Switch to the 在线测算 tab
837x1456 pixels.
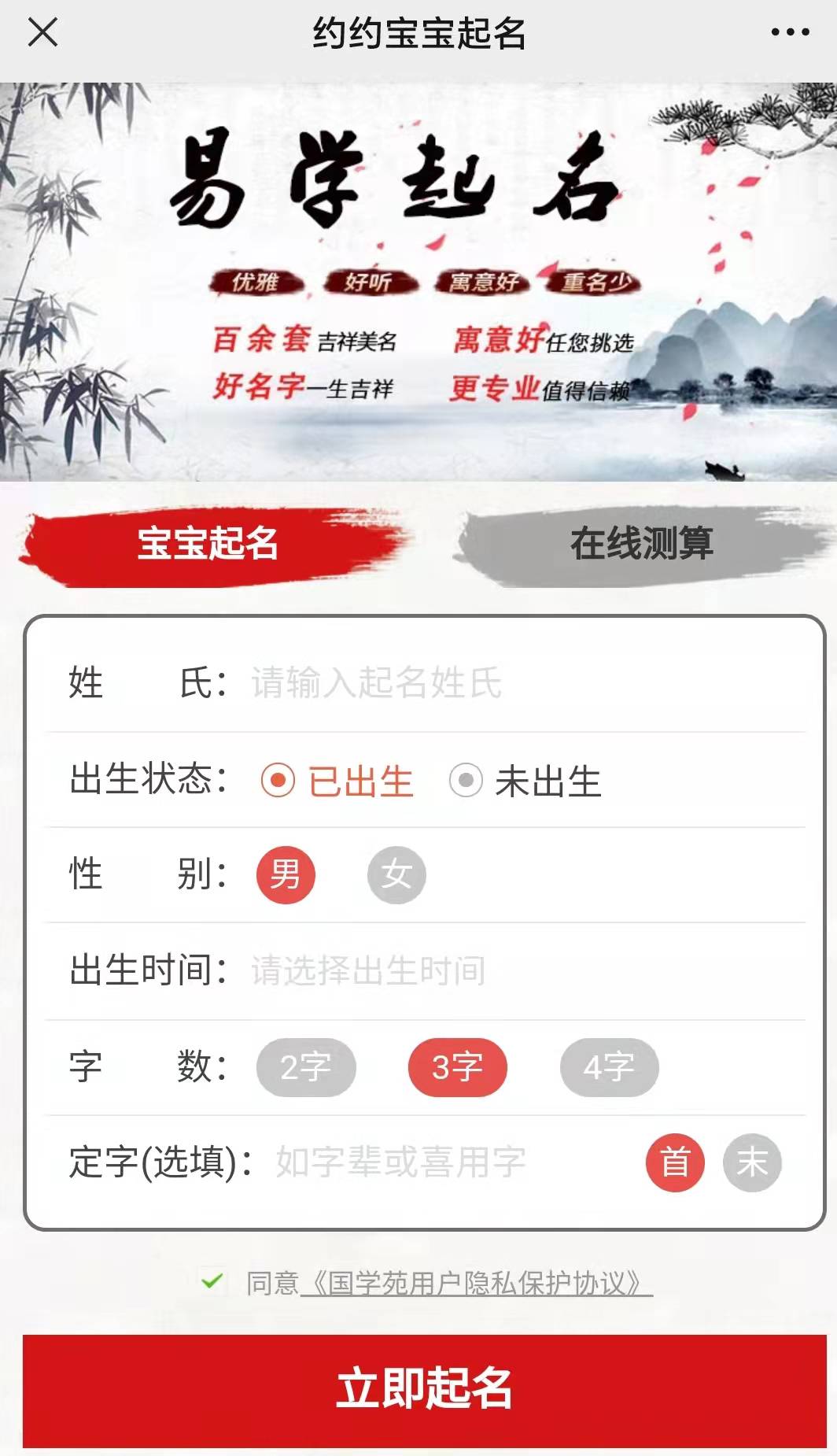click(x=641, y=545)
